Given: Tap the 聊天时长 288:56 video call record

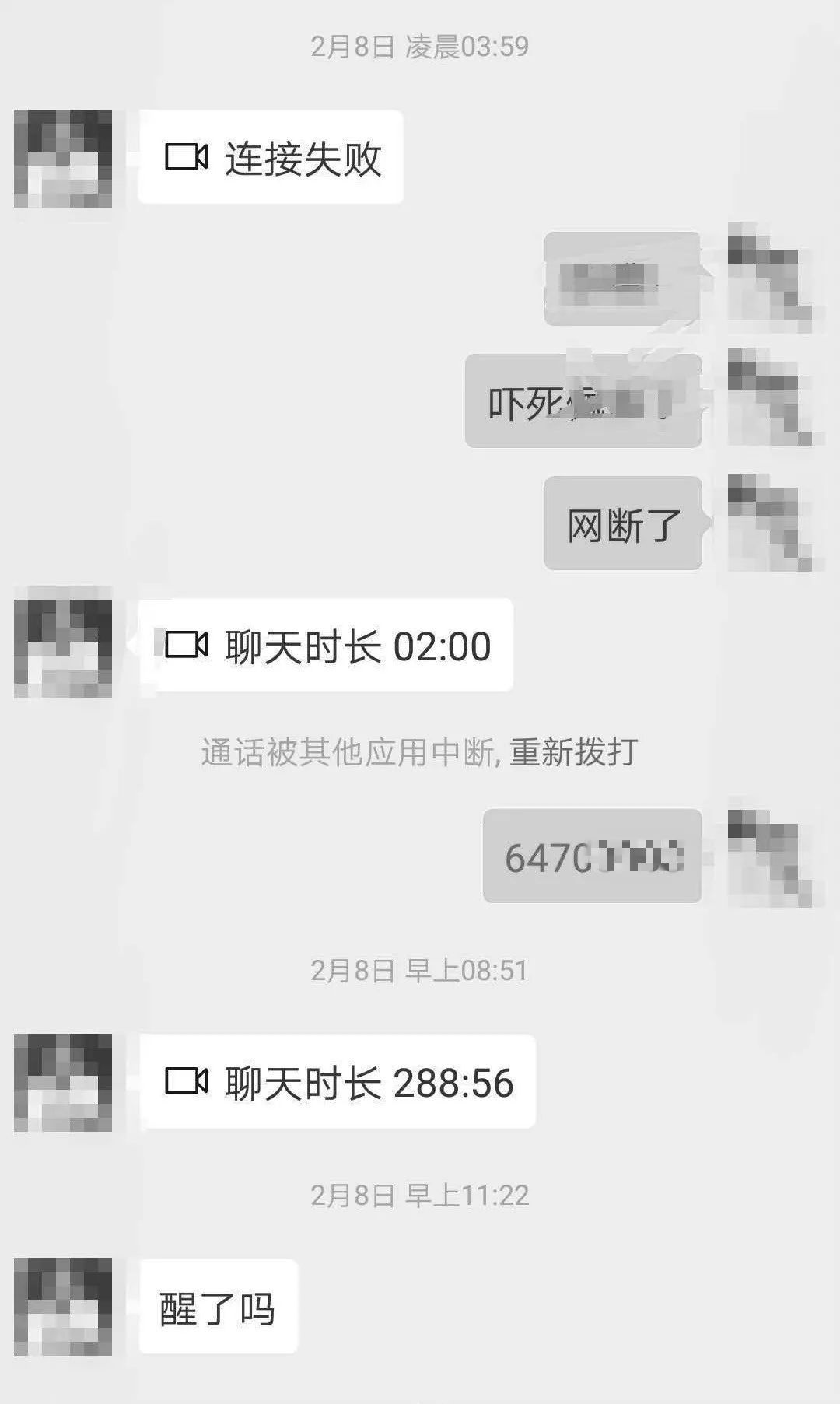Looking at the screenshot, I should (x=338, y=1082).
